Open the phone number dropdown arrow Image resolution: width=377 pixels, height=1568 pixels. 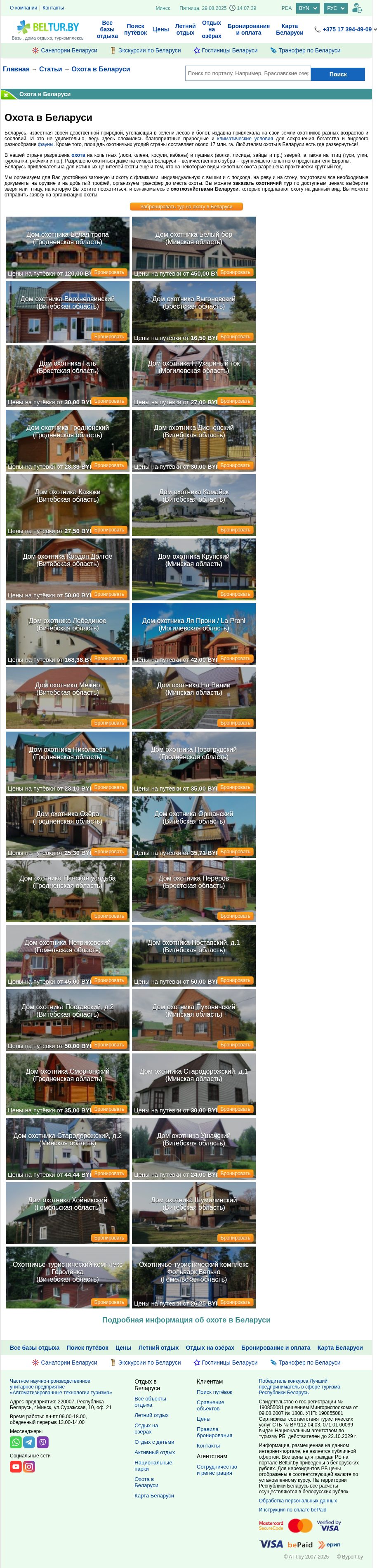(x=375, y=29)
